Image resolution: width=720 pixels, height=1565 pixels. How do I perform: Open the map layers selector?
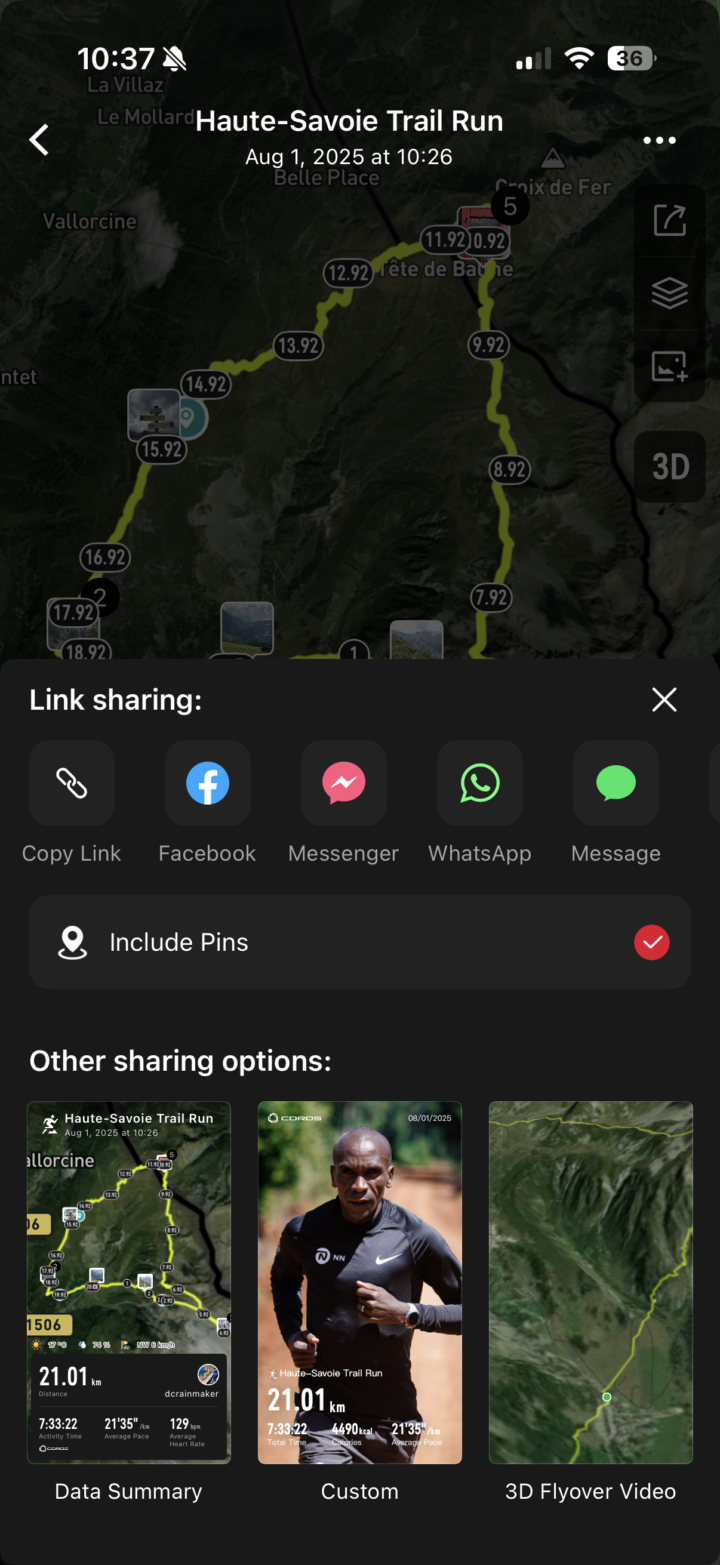point(669,293)
